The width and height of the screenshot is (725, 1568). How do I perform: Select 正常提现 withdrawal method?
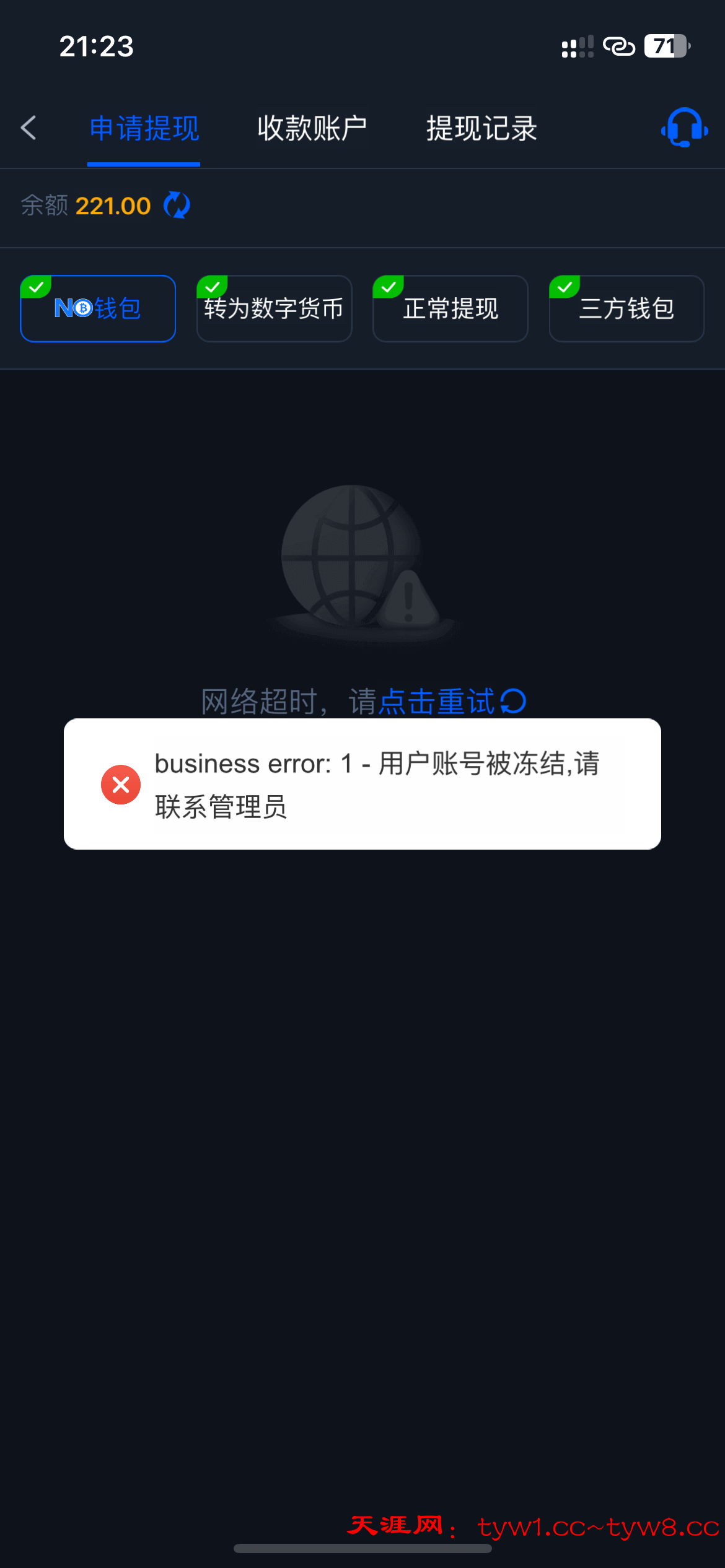pos(450,308)
